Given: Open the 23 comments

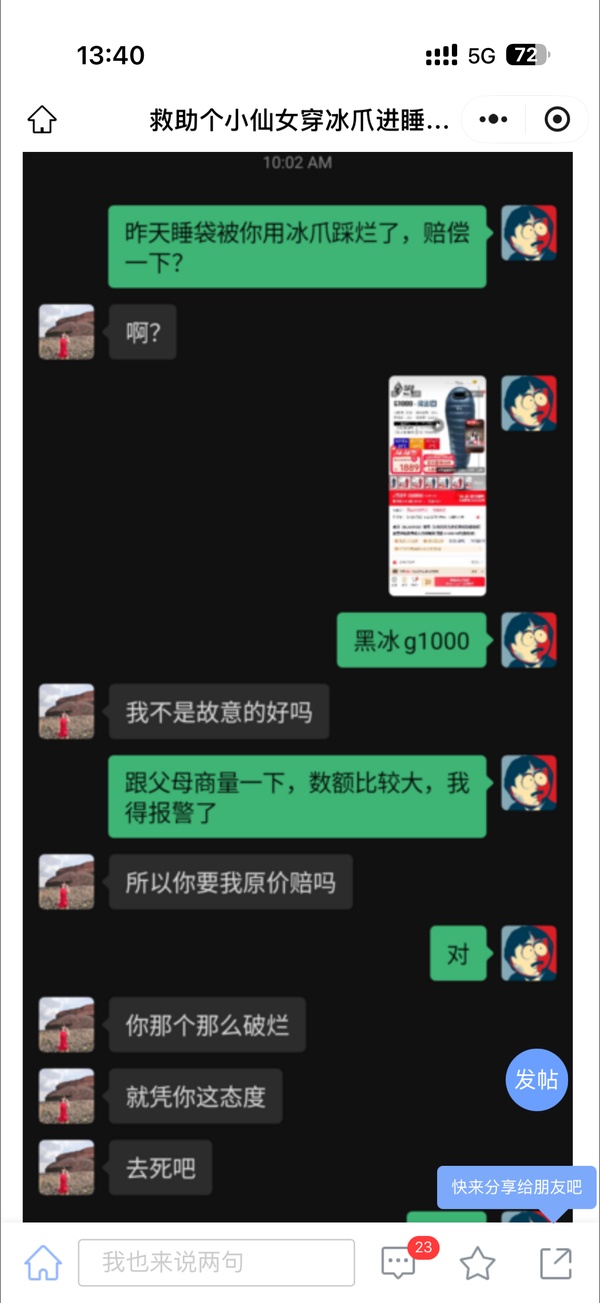Looking at the screenshot, I should [x=399, y=1263].
